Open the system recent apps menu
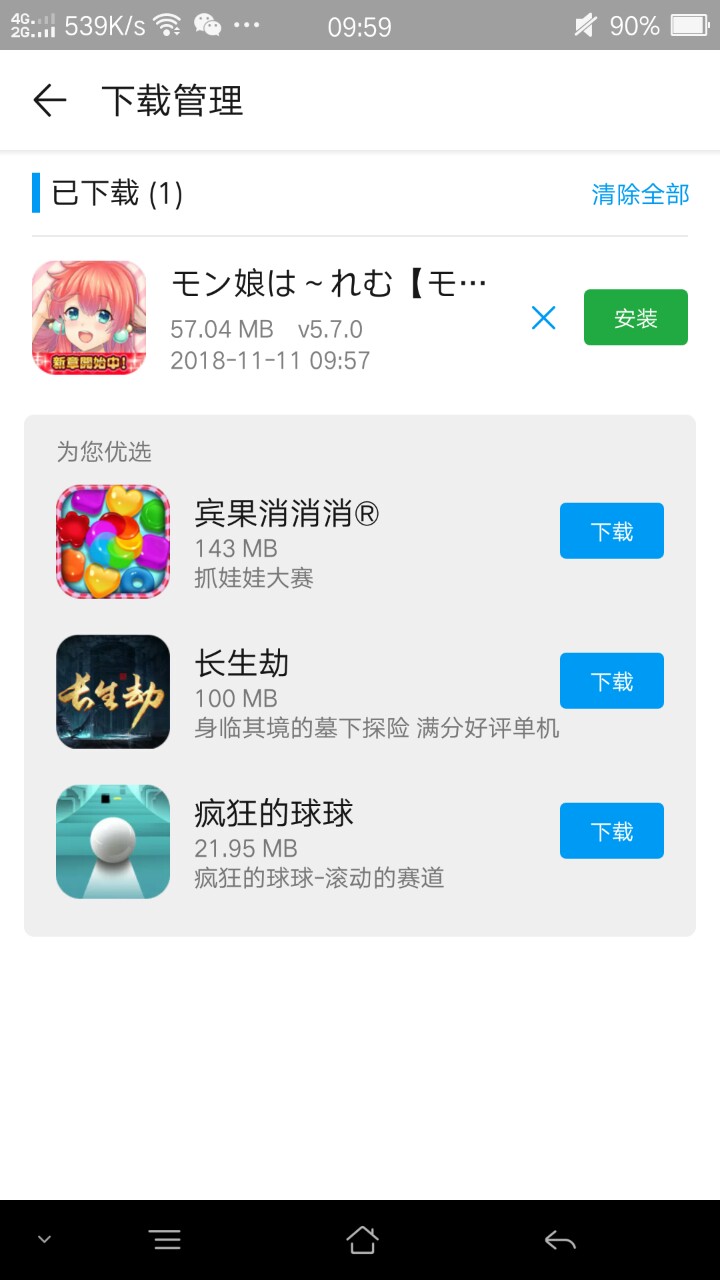The image size is (720, 1280). tap(166, 1240)
